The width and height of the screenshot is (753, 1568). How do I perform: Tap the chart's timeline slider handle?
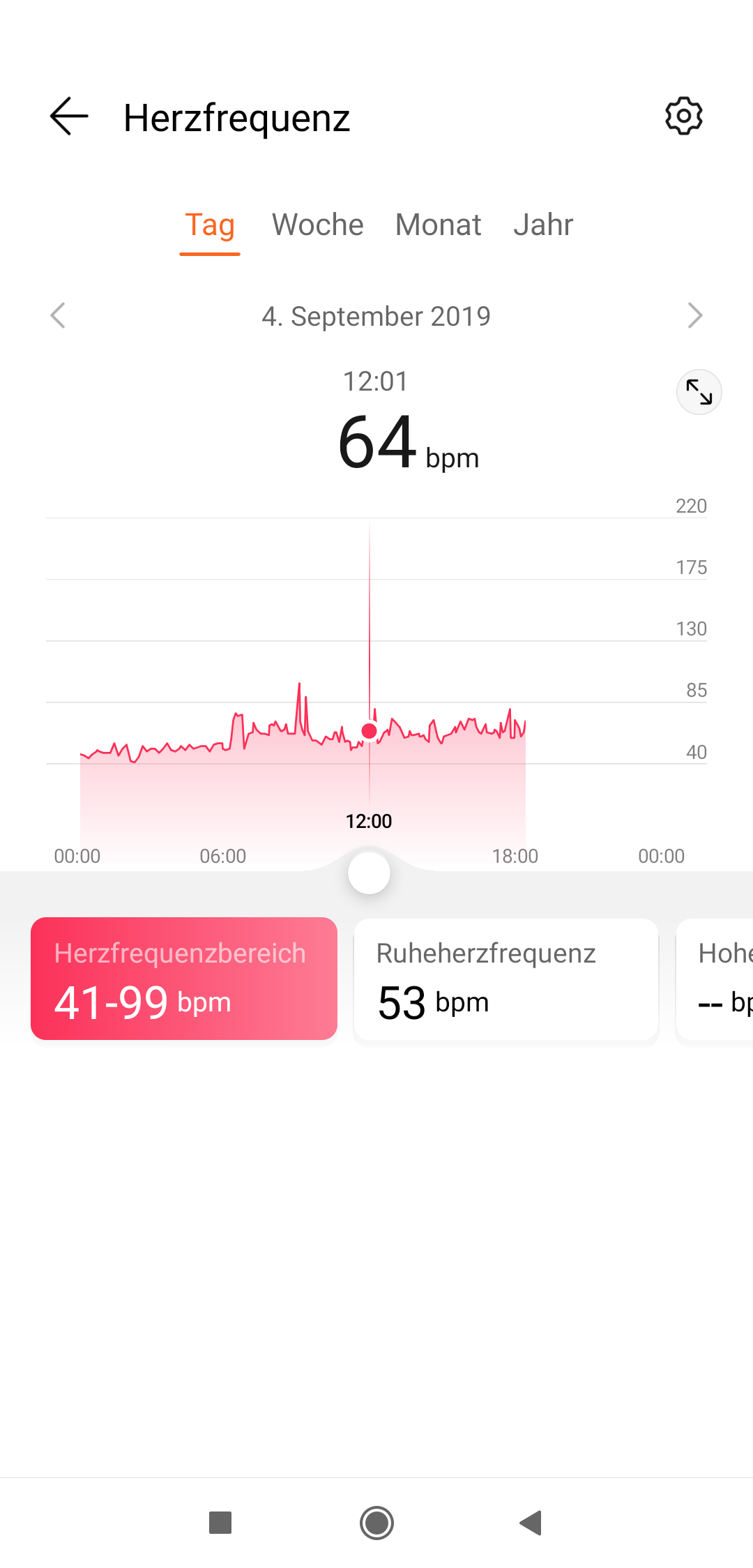click(x=369, y=873)
